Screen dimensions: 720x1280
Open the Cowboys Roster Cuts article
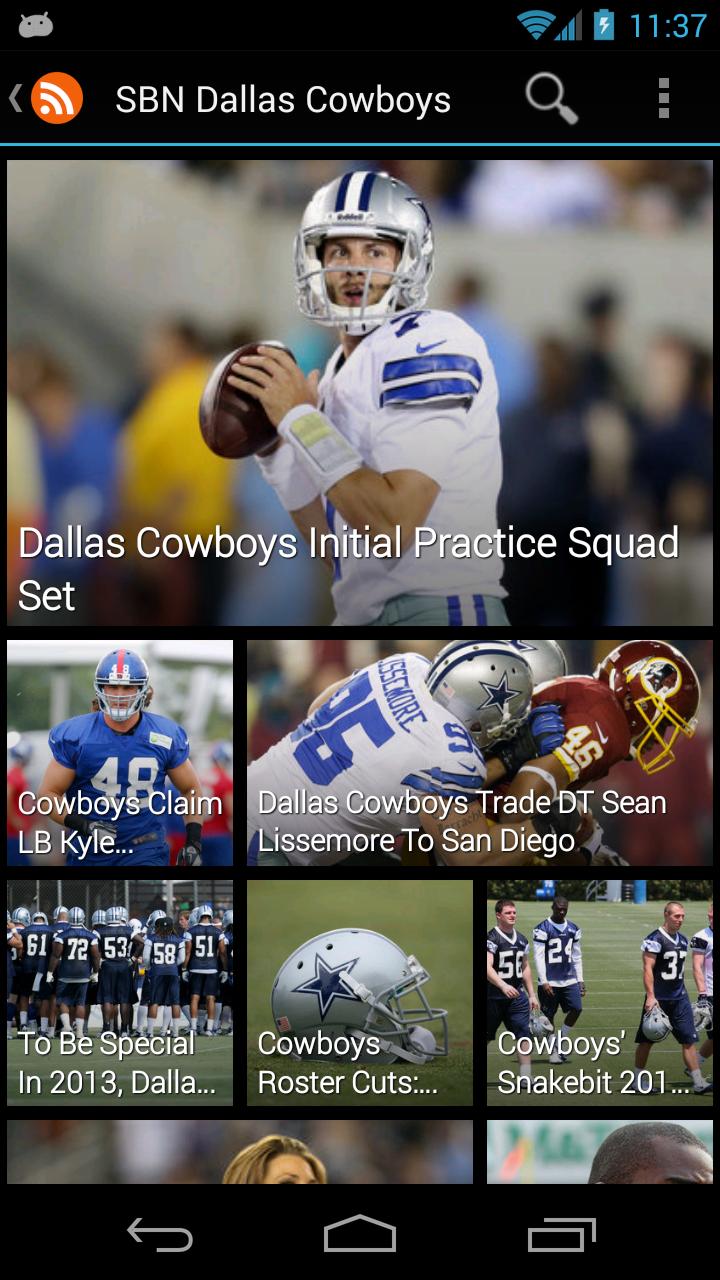pos(360,993)
